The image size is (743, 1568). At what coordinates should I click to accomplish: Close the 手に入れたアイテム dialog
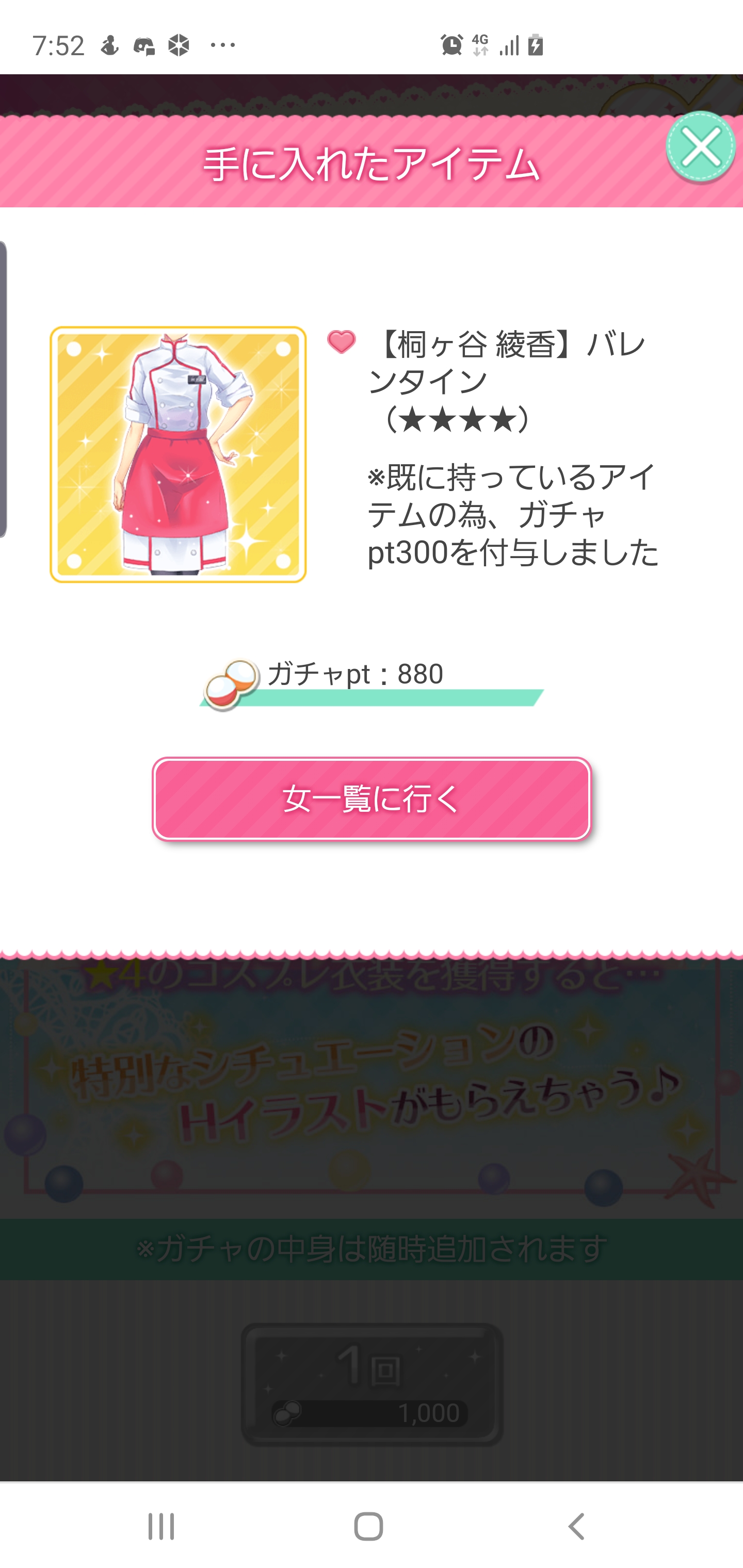tap(700, 146)
